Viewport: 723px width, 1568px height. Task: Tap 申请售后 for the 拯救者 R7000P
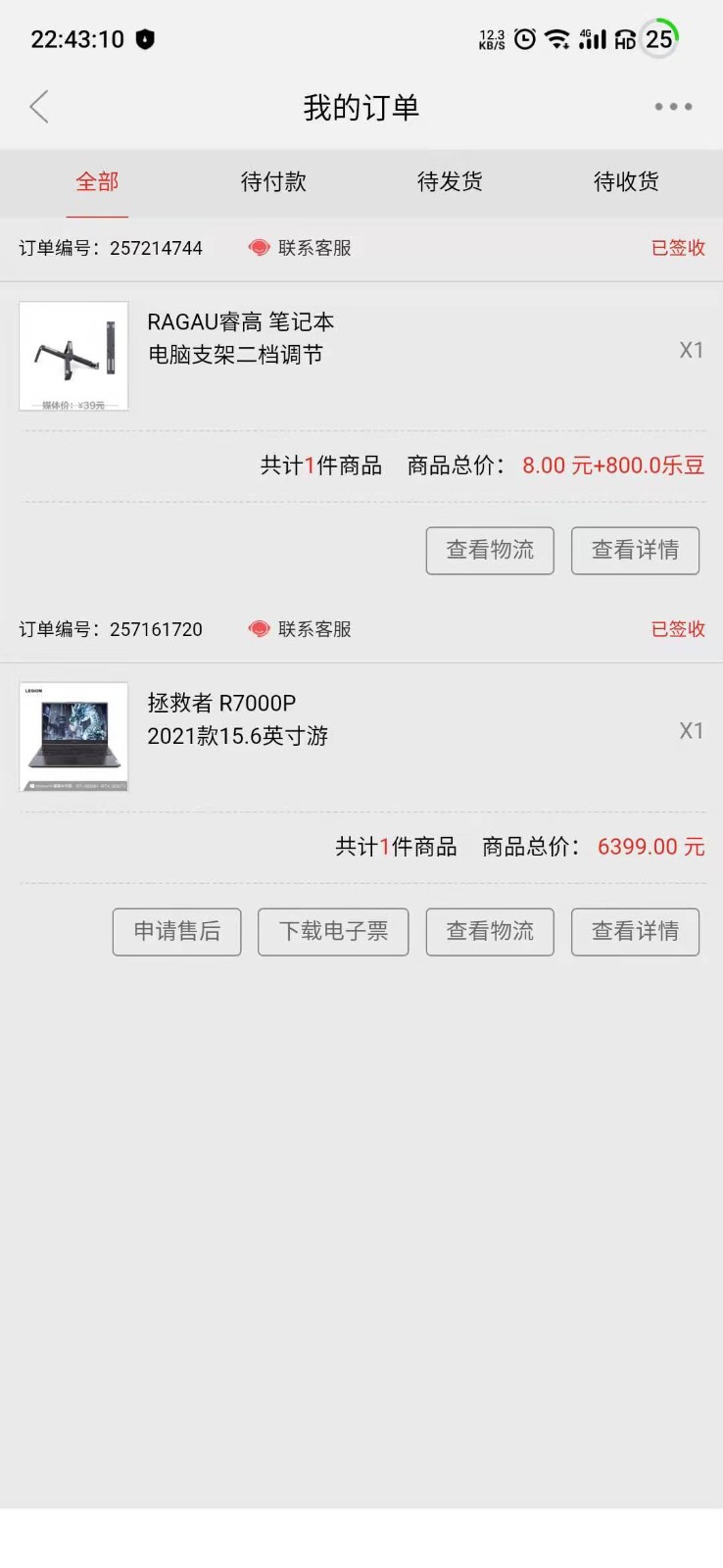176,931
